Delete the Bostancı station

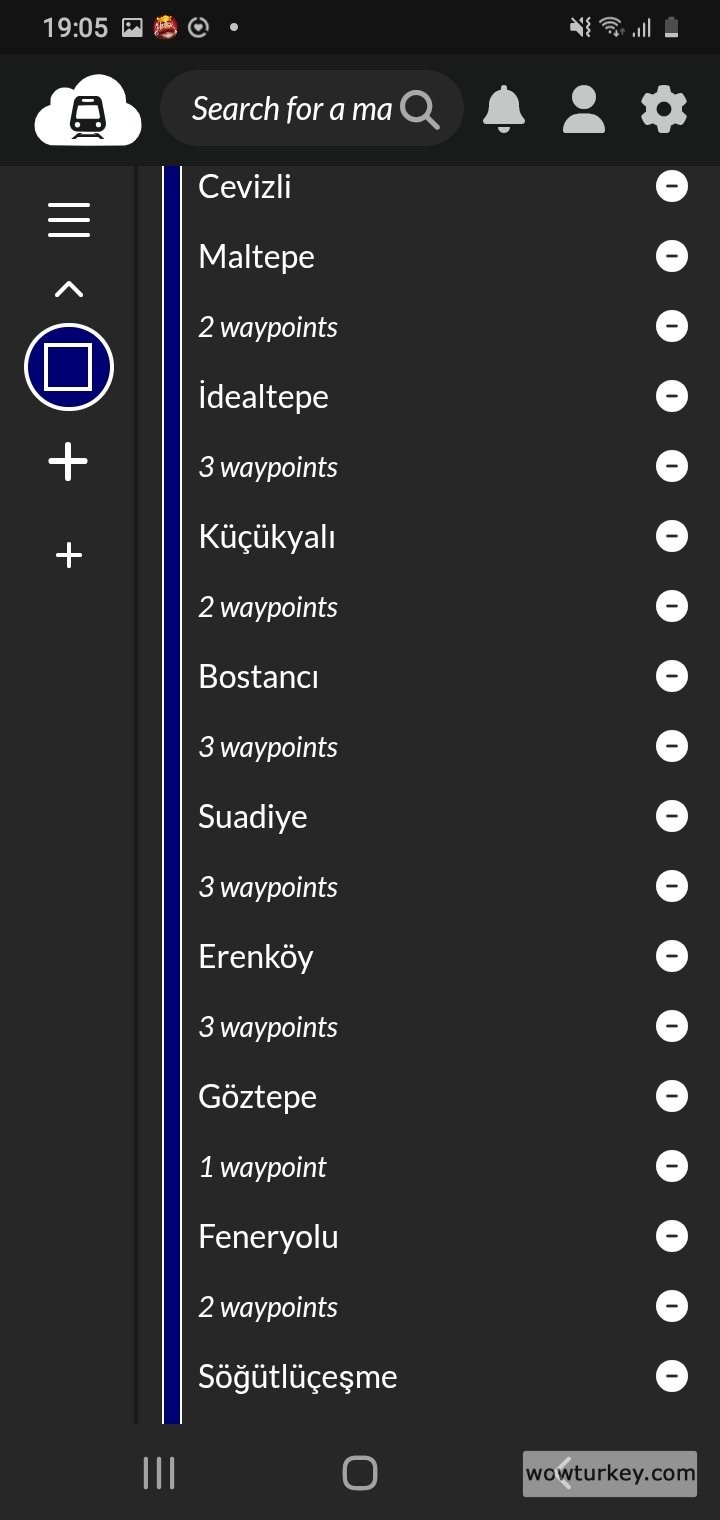(672, 676)
